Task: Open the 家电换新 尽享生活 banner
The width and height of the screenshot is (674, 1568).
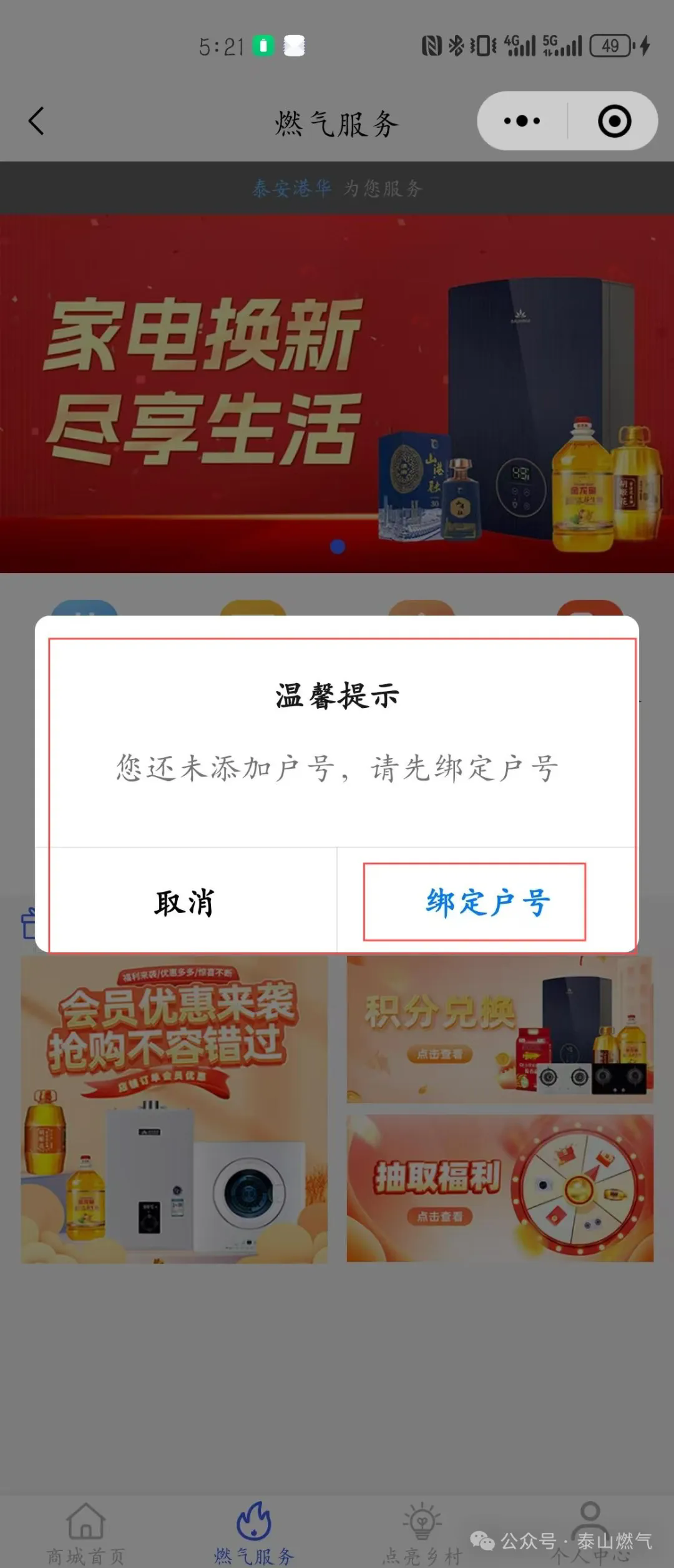Action: click(x=337, y=393)
